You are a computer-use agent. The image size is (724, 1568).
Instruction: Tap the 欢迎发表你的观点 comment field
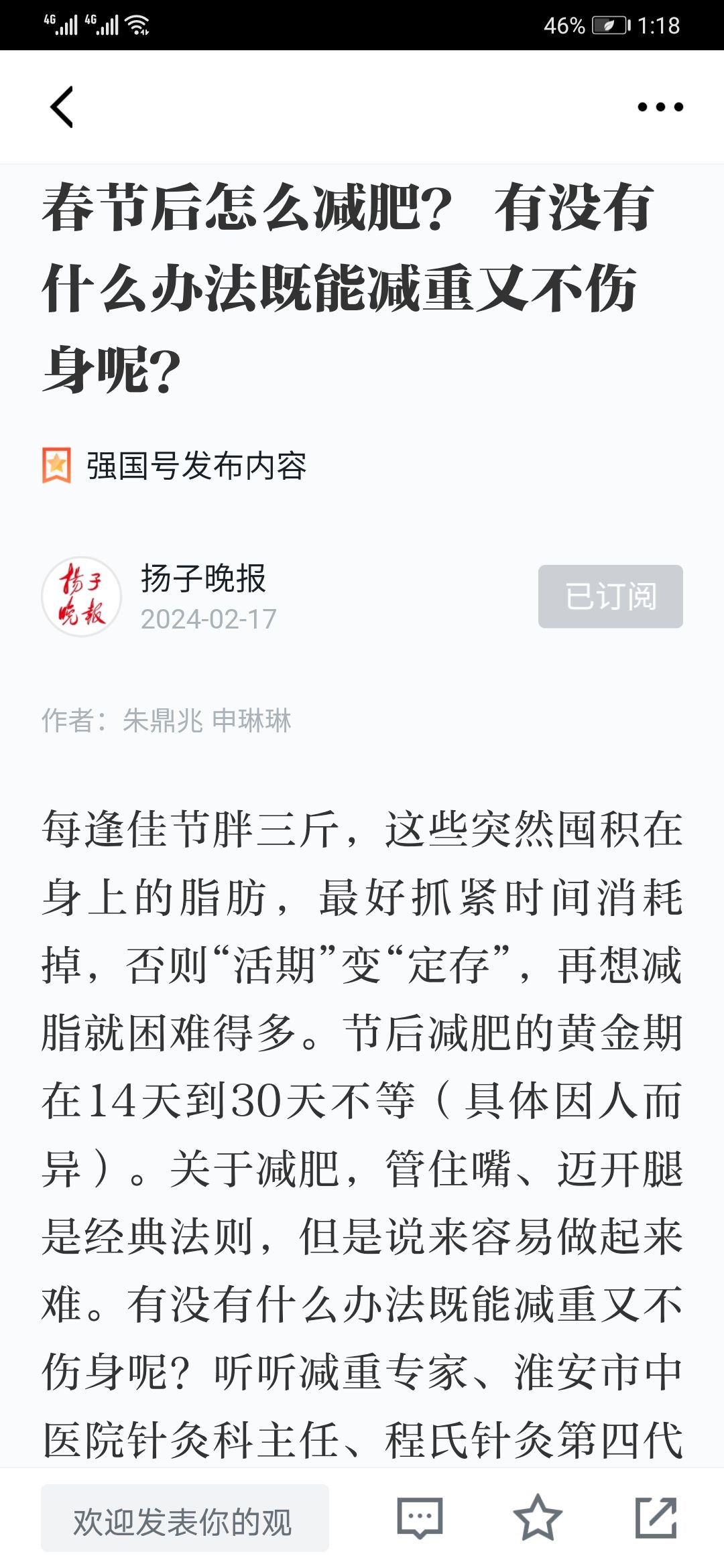(x=185, y=1518)
